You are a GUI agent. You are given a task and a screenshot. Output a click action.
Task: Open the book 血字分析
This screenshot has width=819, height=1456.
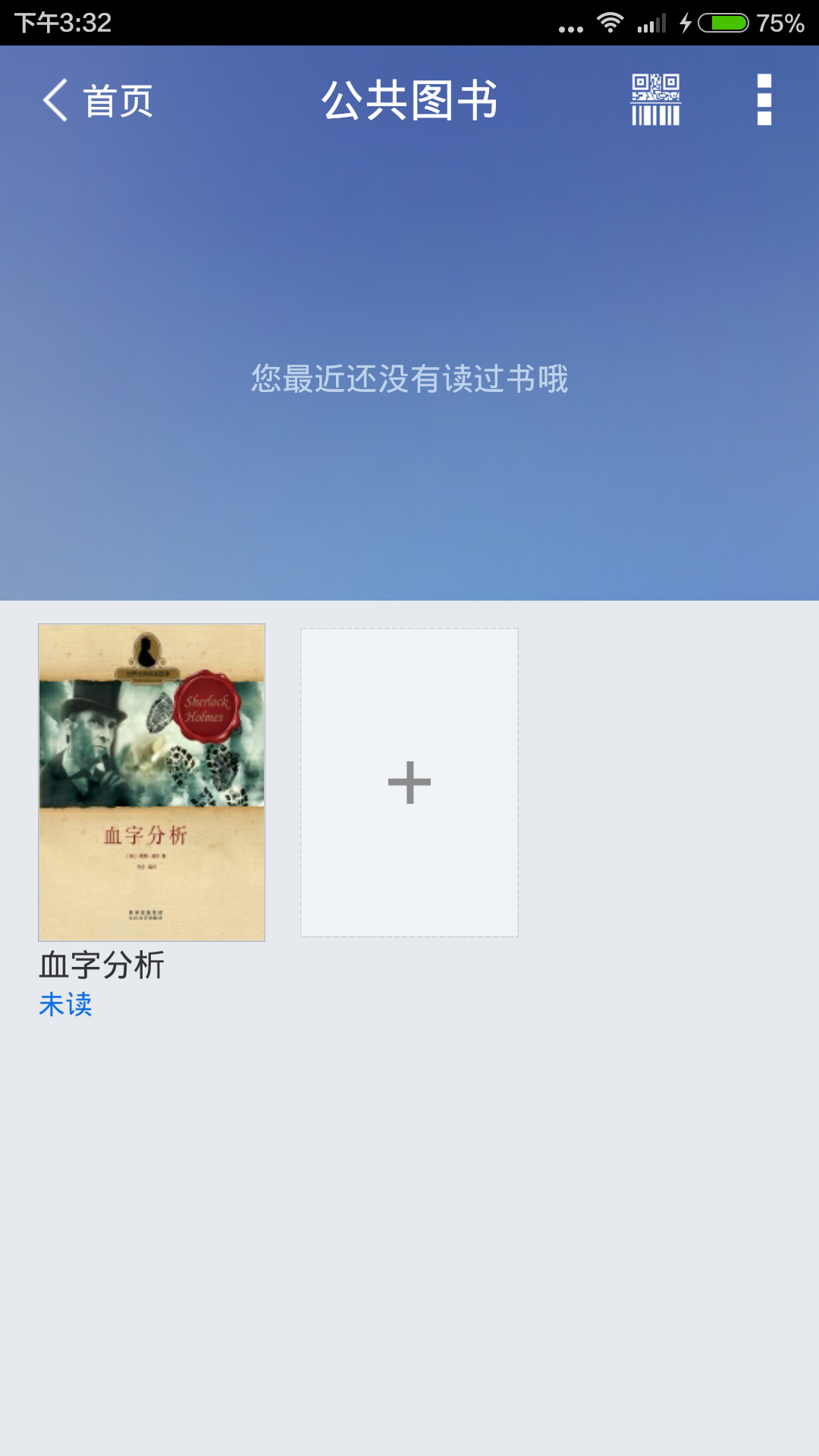[x=152, y=782]
